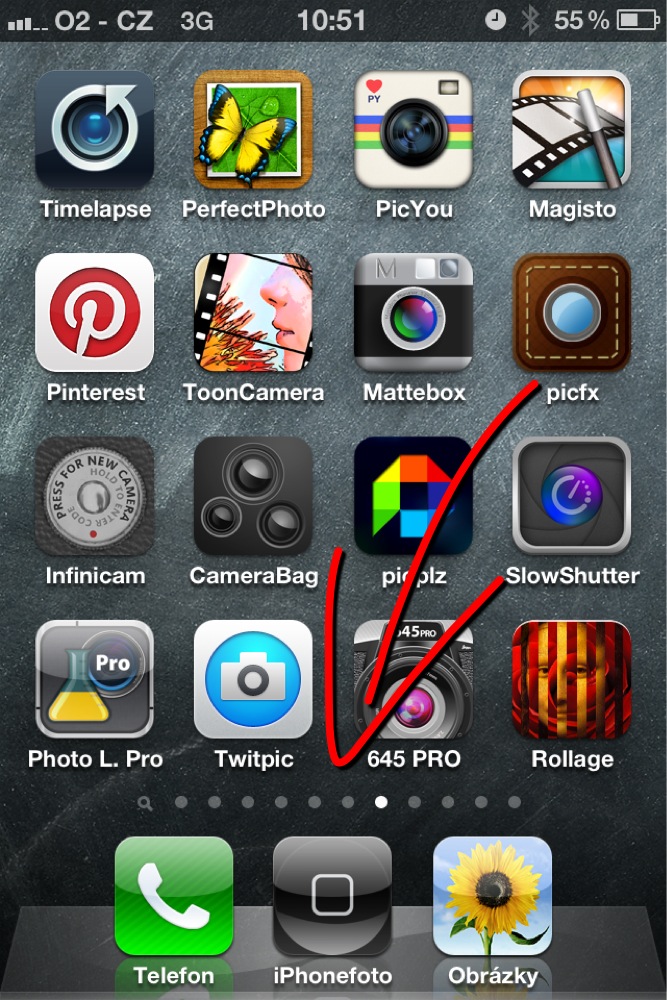Open the 645 PRO camera app
Screen dimensions: 667x1000
413,679
